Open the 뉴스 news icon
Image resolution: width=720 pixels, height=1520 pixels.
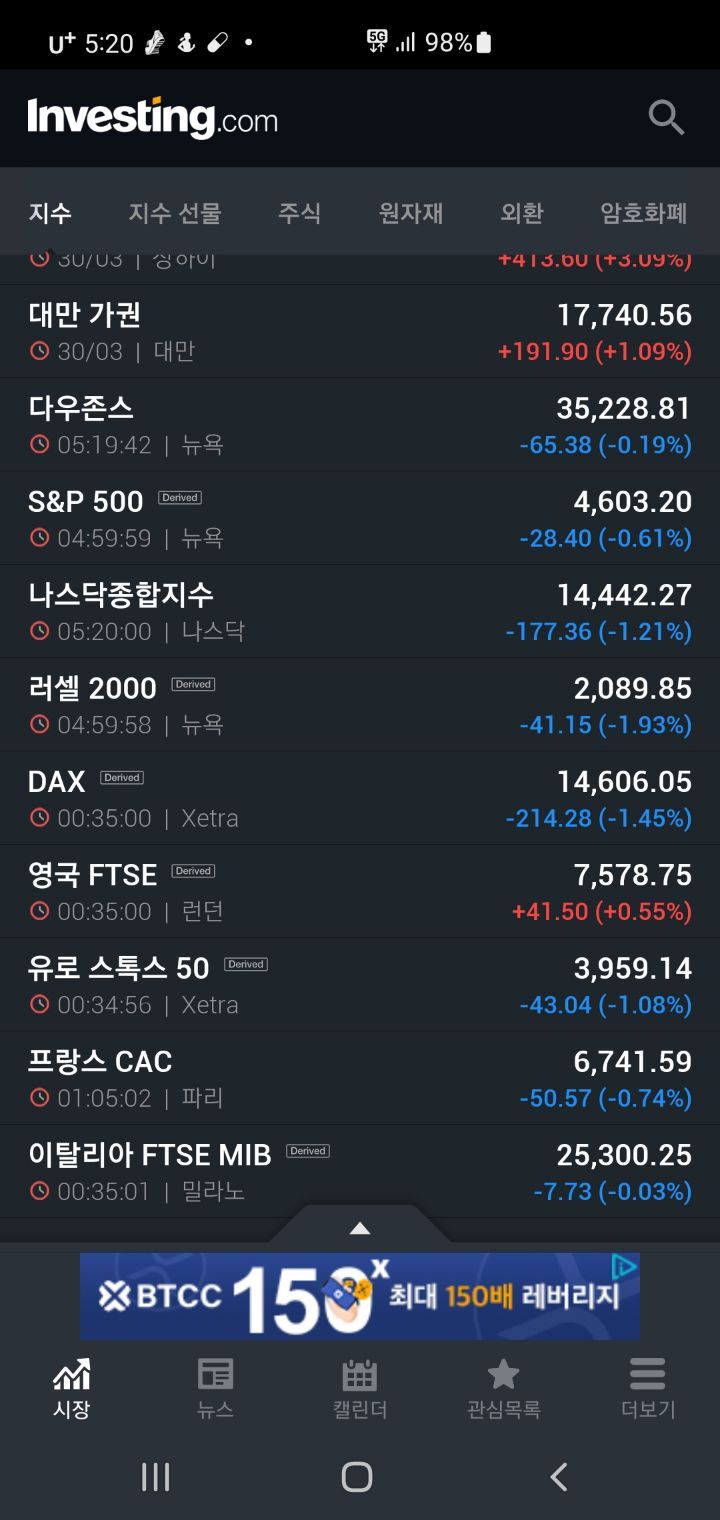pyautogui.click(x=215, y=1390)
